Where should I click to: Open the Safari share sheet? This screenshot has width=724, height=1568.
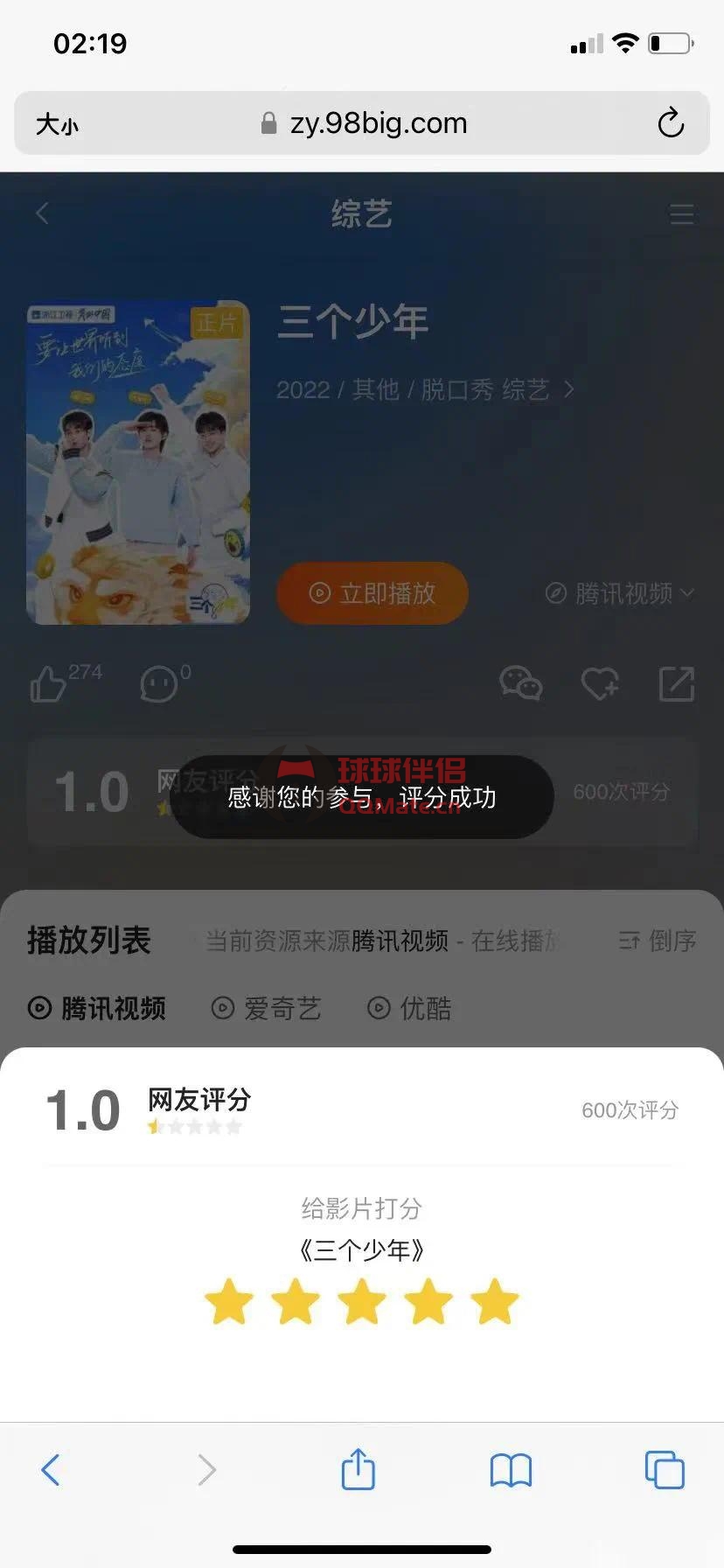pos(358,1469)
